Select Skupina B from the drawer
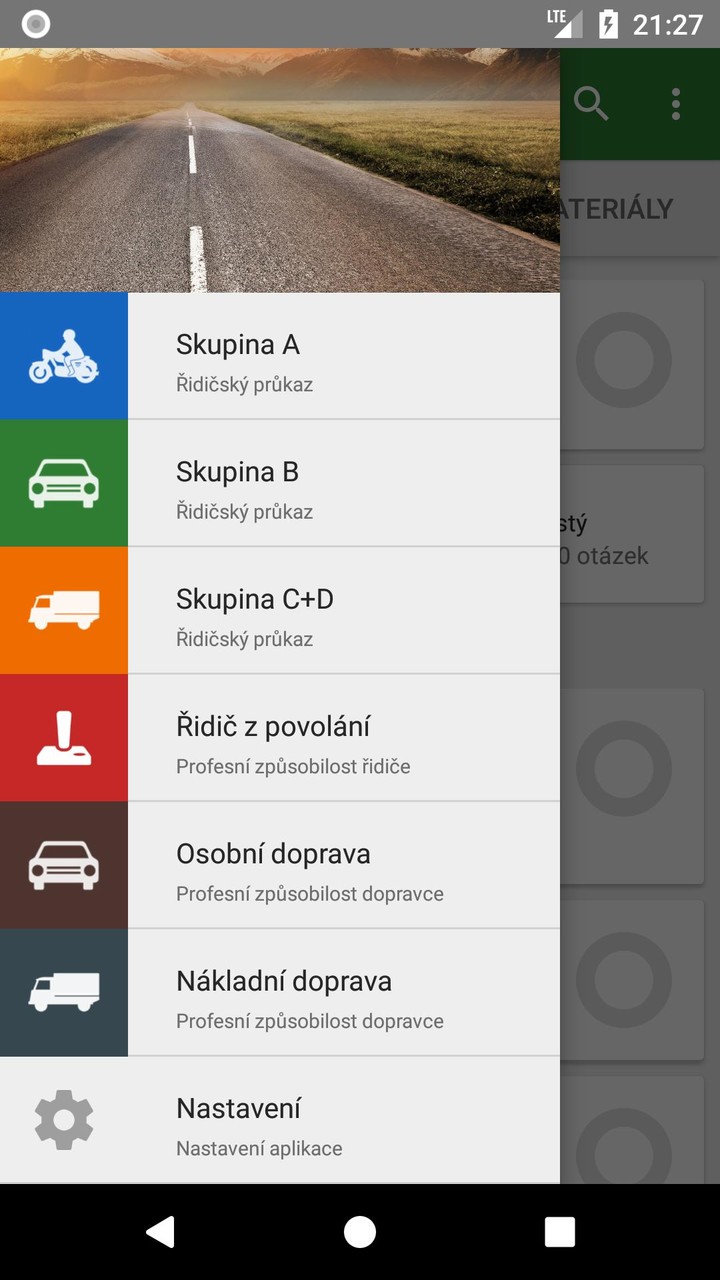 point(300,483)
